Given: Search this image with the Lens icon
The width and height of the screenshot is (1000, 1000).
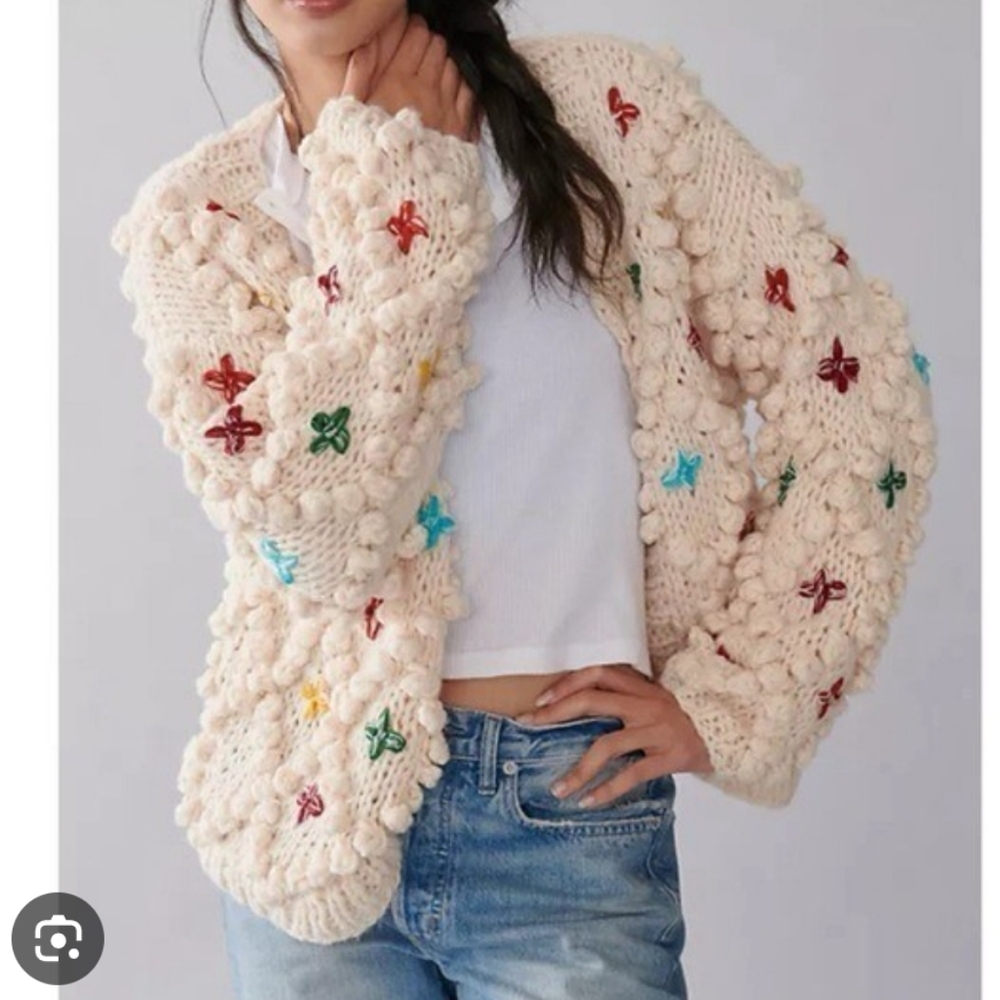Looking at the screenshot, I should pos(58,939).
